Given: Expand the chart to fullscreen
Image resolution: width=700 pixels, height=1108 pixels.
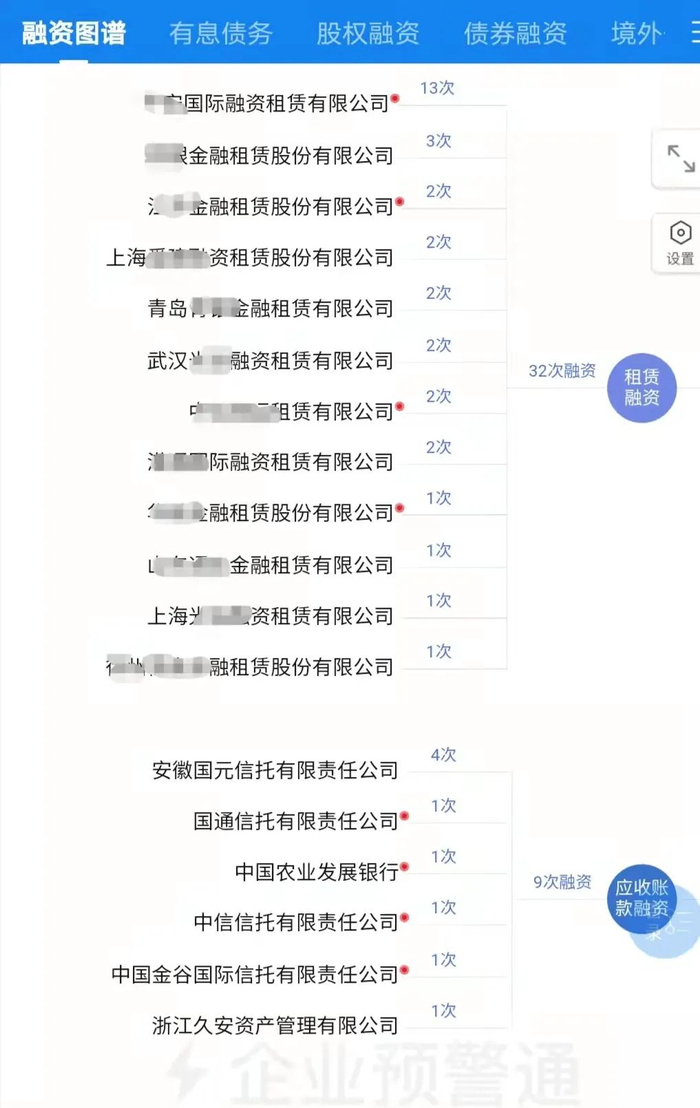Looking at the screenshot, I should click(x=680, y=158).
